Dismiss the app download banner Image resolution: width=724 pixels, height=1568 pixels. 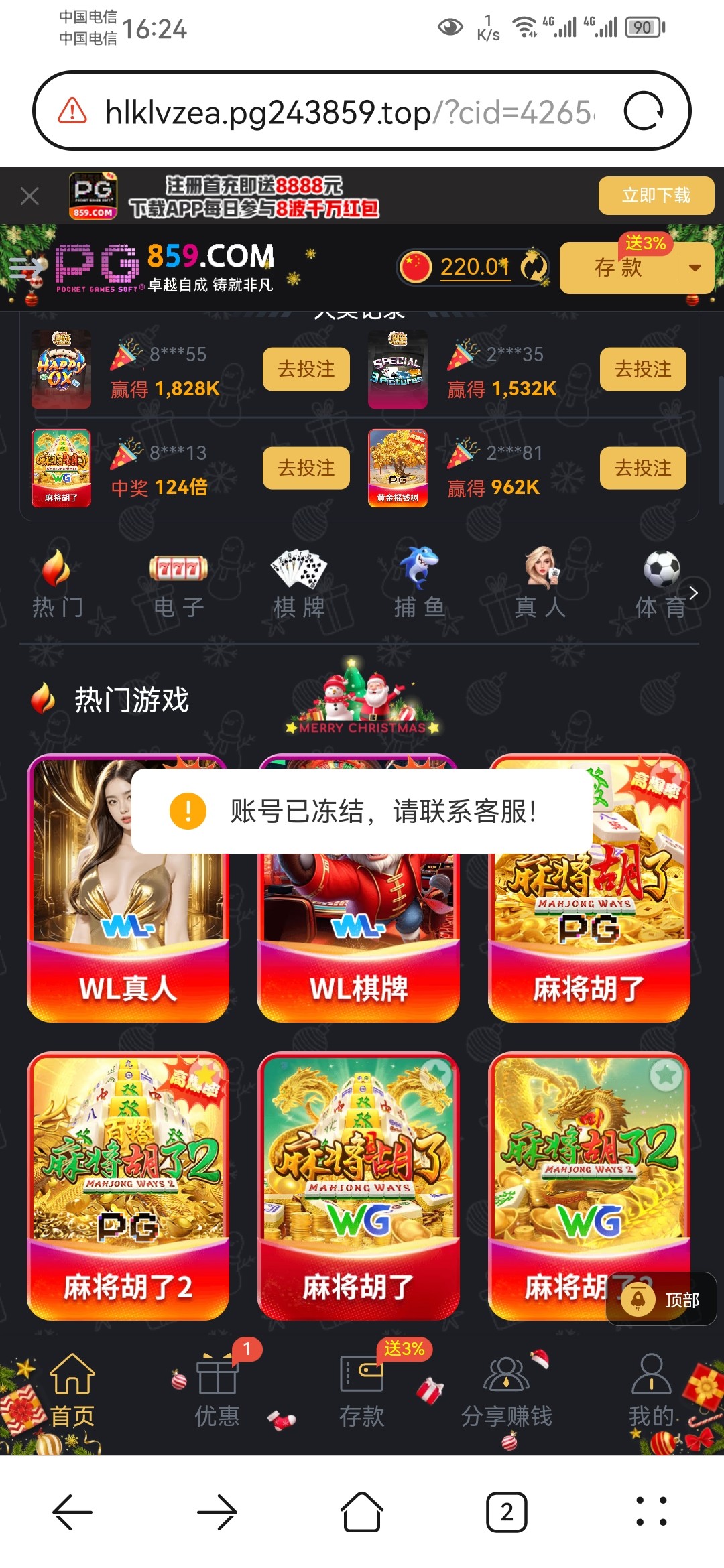[x=29, y=196]
